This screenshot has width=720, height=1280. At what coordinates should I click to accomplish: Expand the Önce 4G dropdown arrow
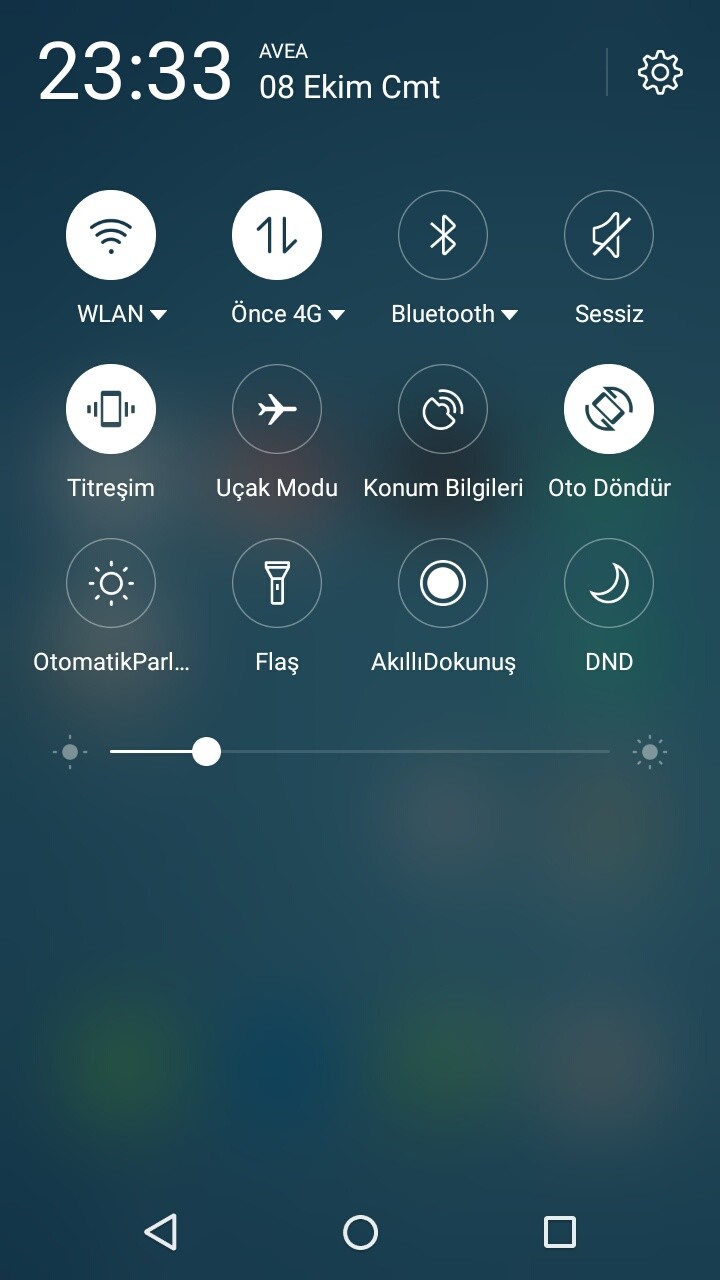click(x=337, y=315)
